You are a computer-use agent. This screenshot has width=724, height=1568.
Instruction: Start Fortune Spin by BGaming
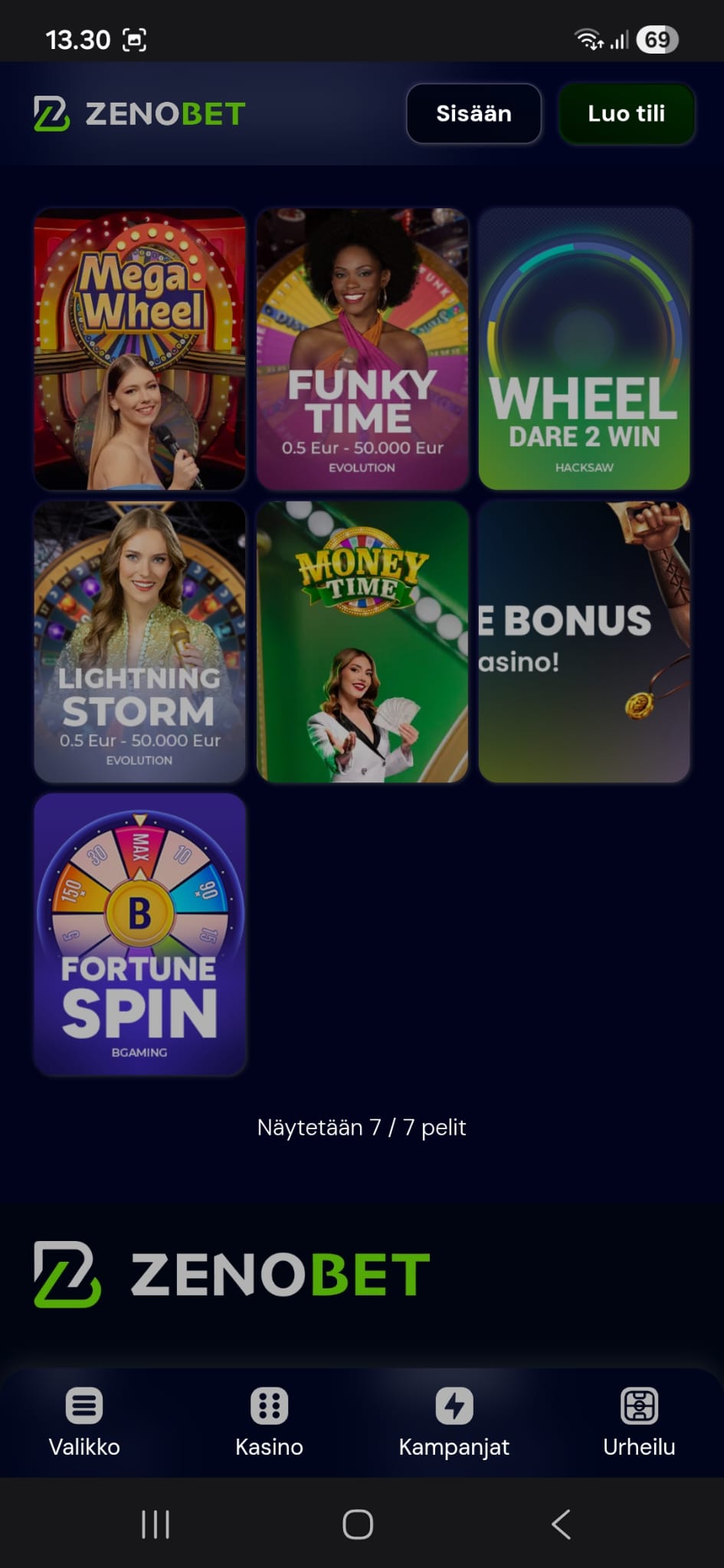[139, 934]
